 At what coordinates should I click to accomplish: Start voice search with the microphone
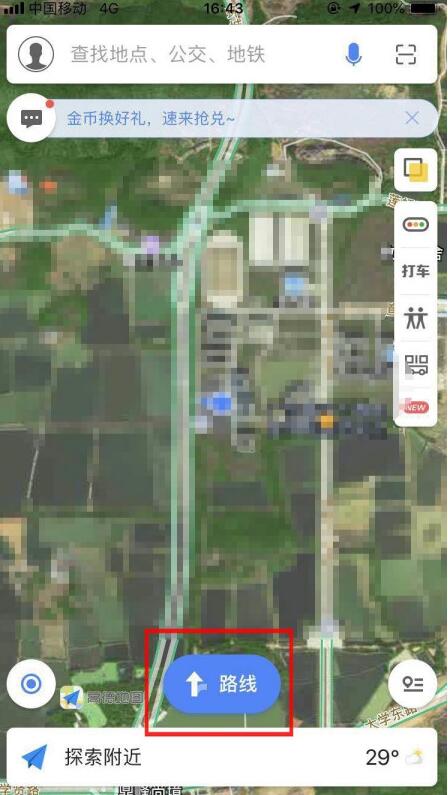click(x=354, y=54)
